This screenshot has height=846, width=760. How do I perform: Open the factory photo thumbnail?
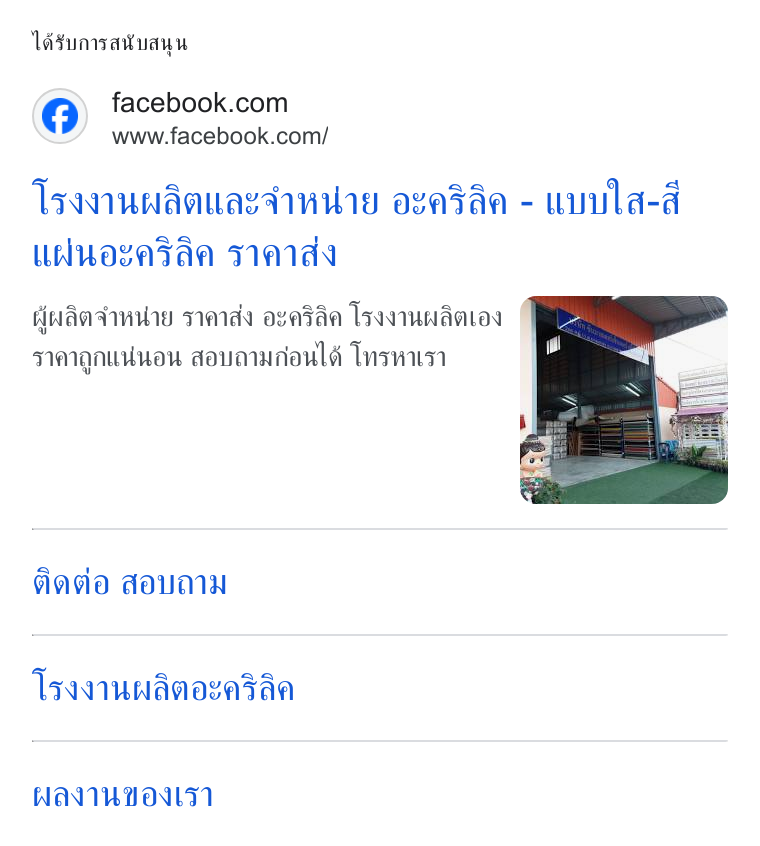(624, 400)
